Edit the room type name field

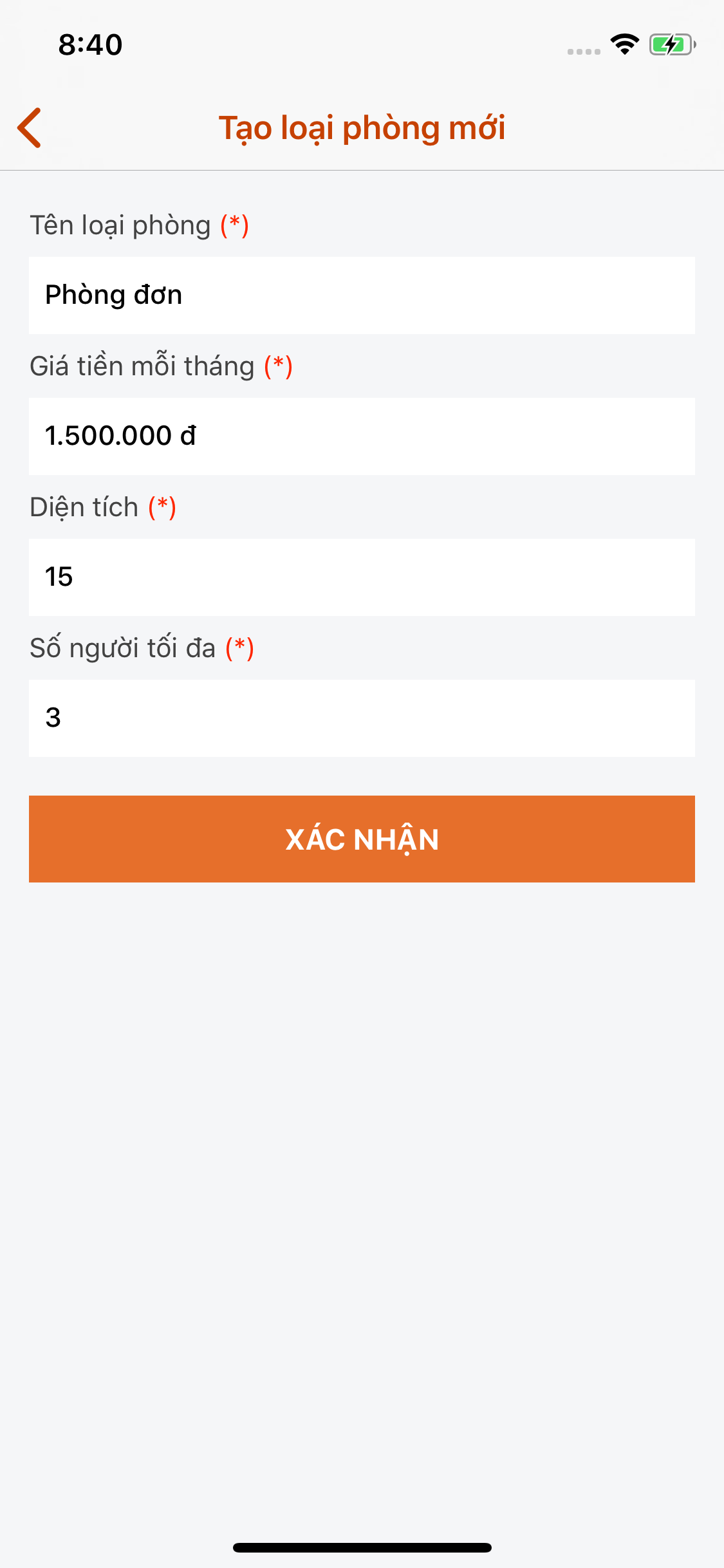(x=362, y=295)
